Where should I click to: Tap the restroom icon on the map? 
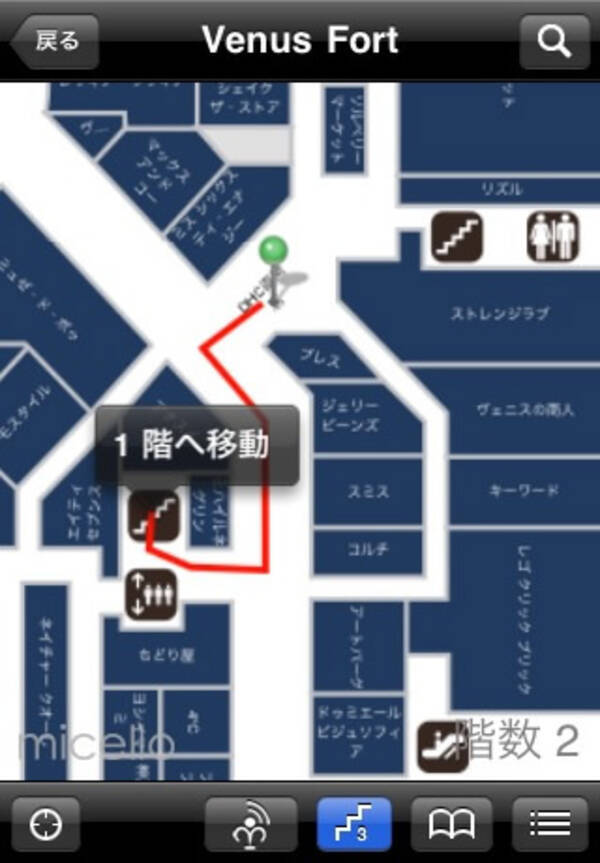[x=552, y=237]
